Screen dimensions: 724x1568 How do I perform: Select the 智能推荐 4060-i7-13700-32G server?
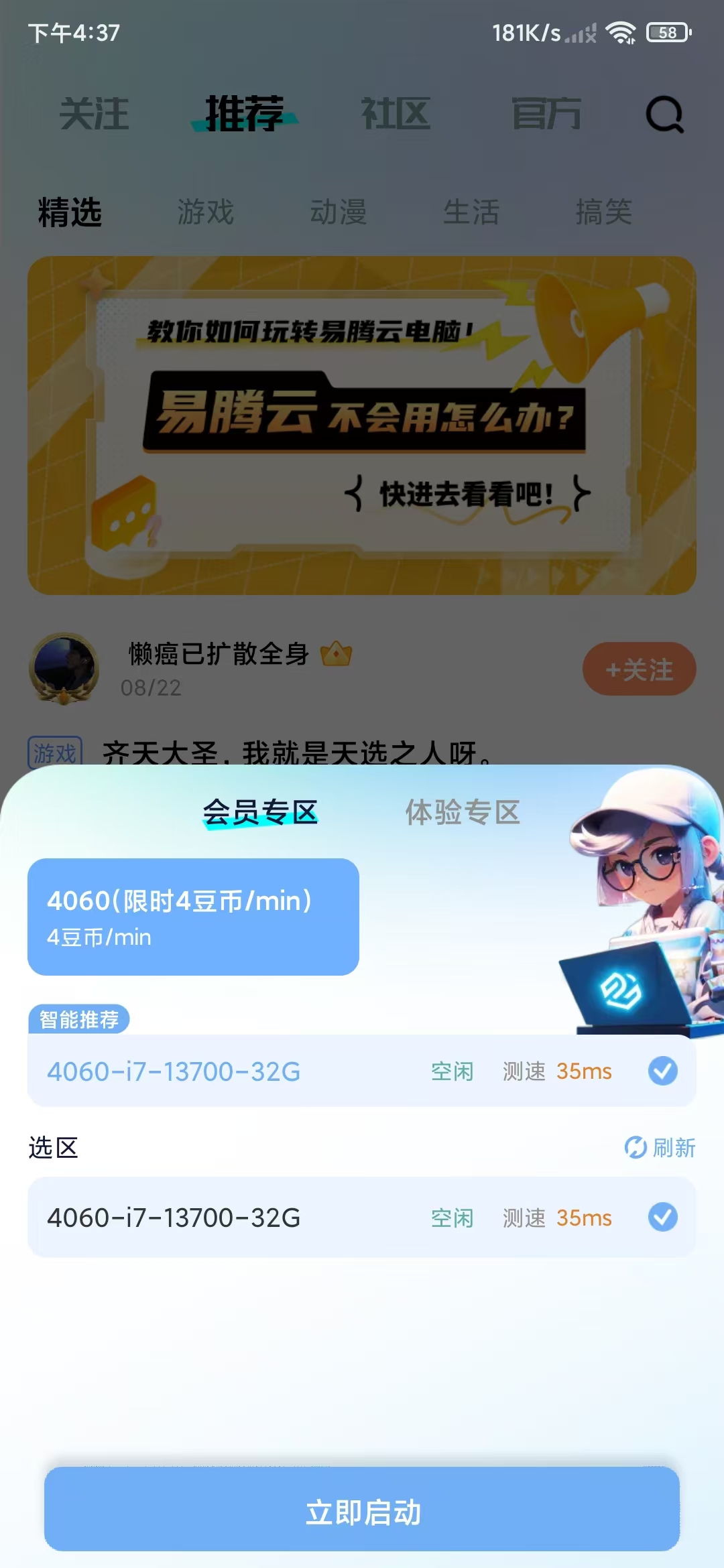pos(362,1071)
